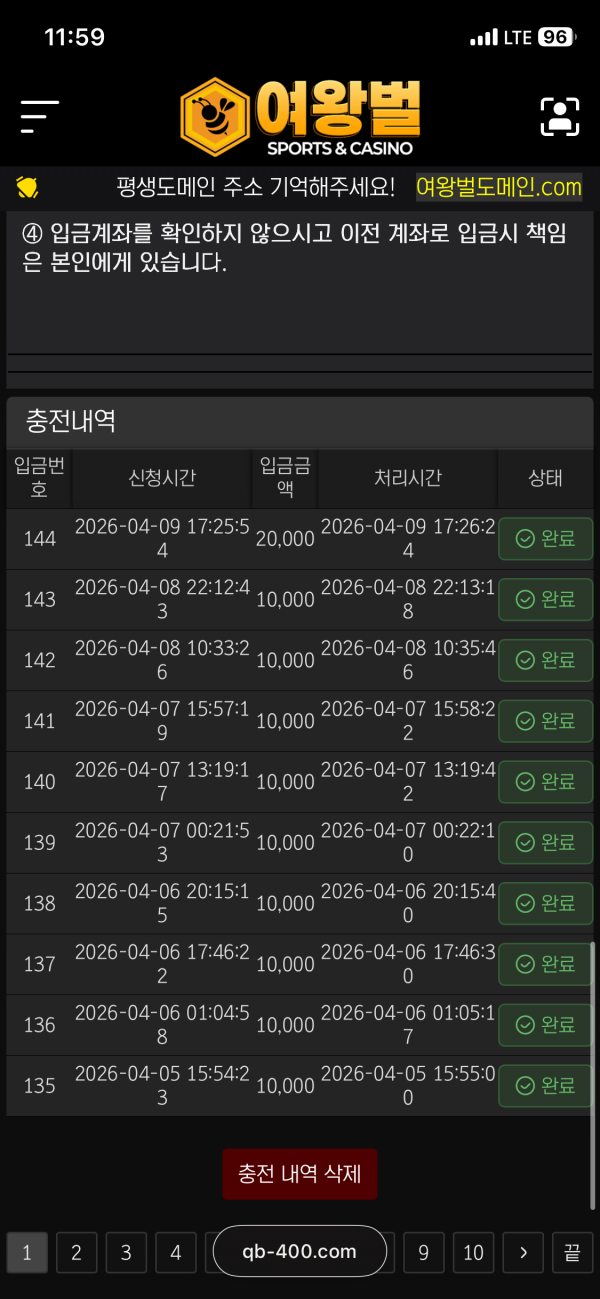This screenshot has height=1299, width=600.
Task: Select page 1 in pagination
Action: (x=27, y=1252)
